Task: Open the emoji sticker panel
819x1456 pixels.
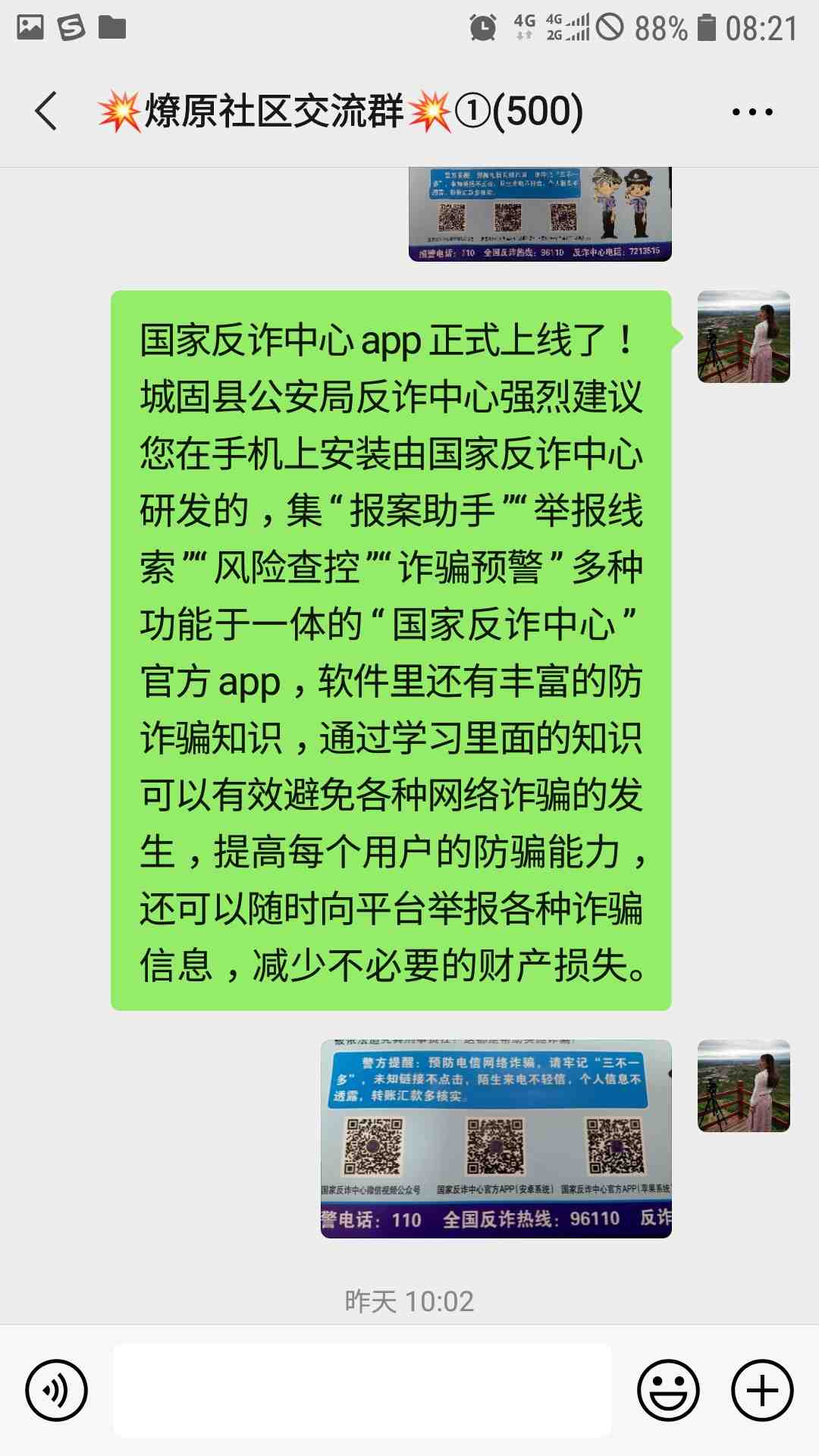Action: (x=667, y=1390)
